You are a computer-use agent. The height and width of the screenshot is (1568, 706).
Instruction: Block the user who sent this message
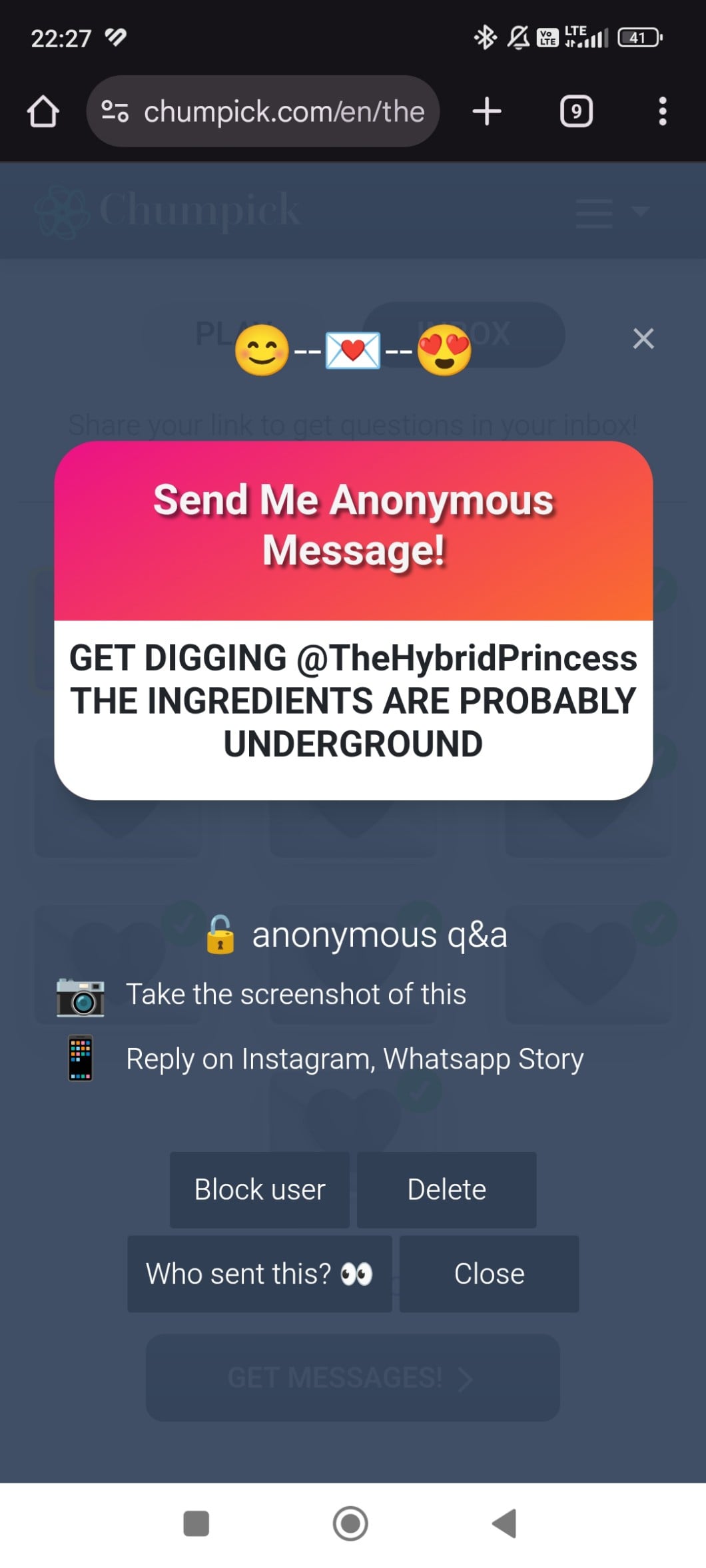click(x=259, y=1189)
